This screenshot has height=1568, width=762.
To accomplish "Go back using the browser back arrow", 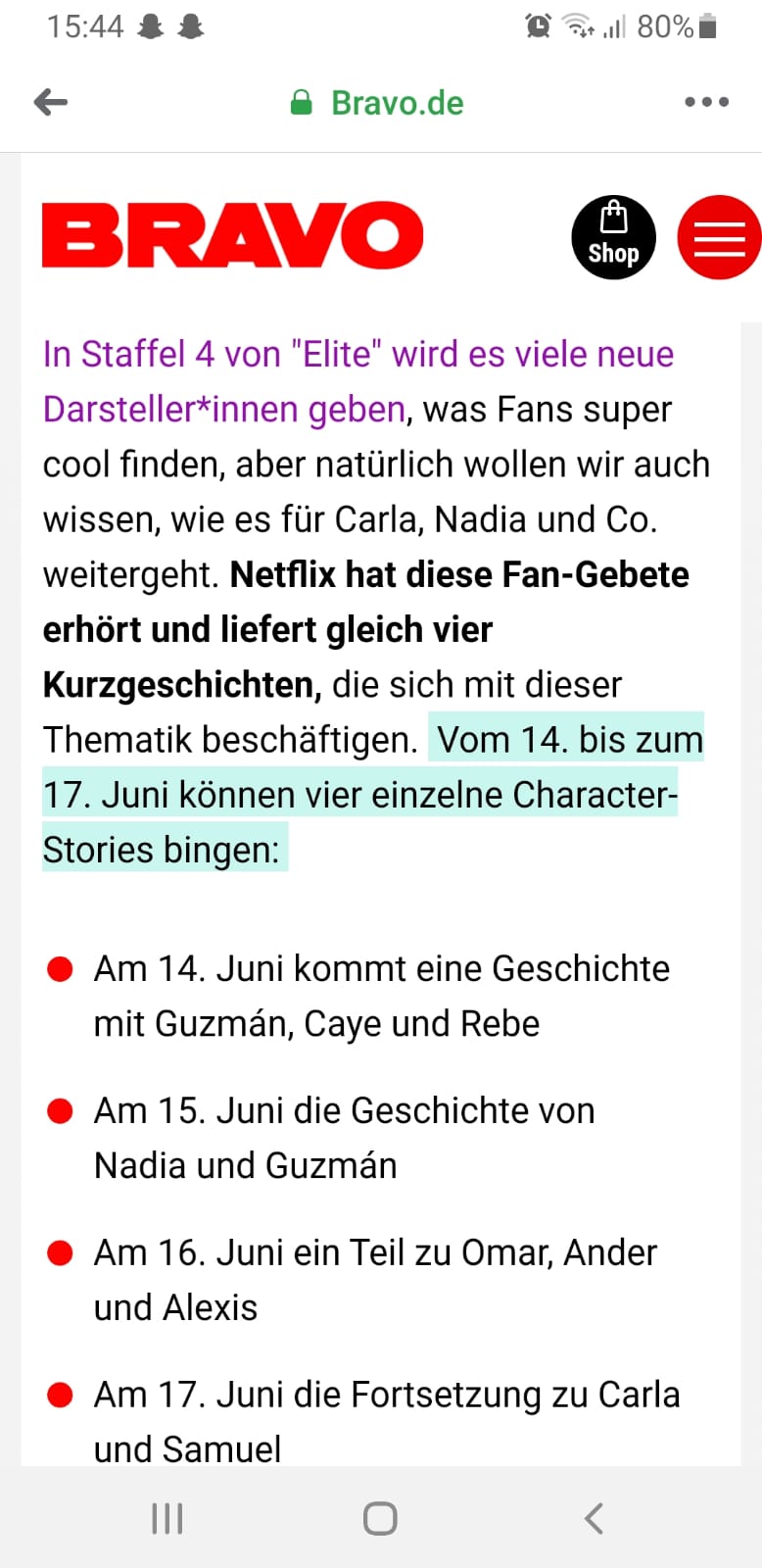I will pos(51,102).
